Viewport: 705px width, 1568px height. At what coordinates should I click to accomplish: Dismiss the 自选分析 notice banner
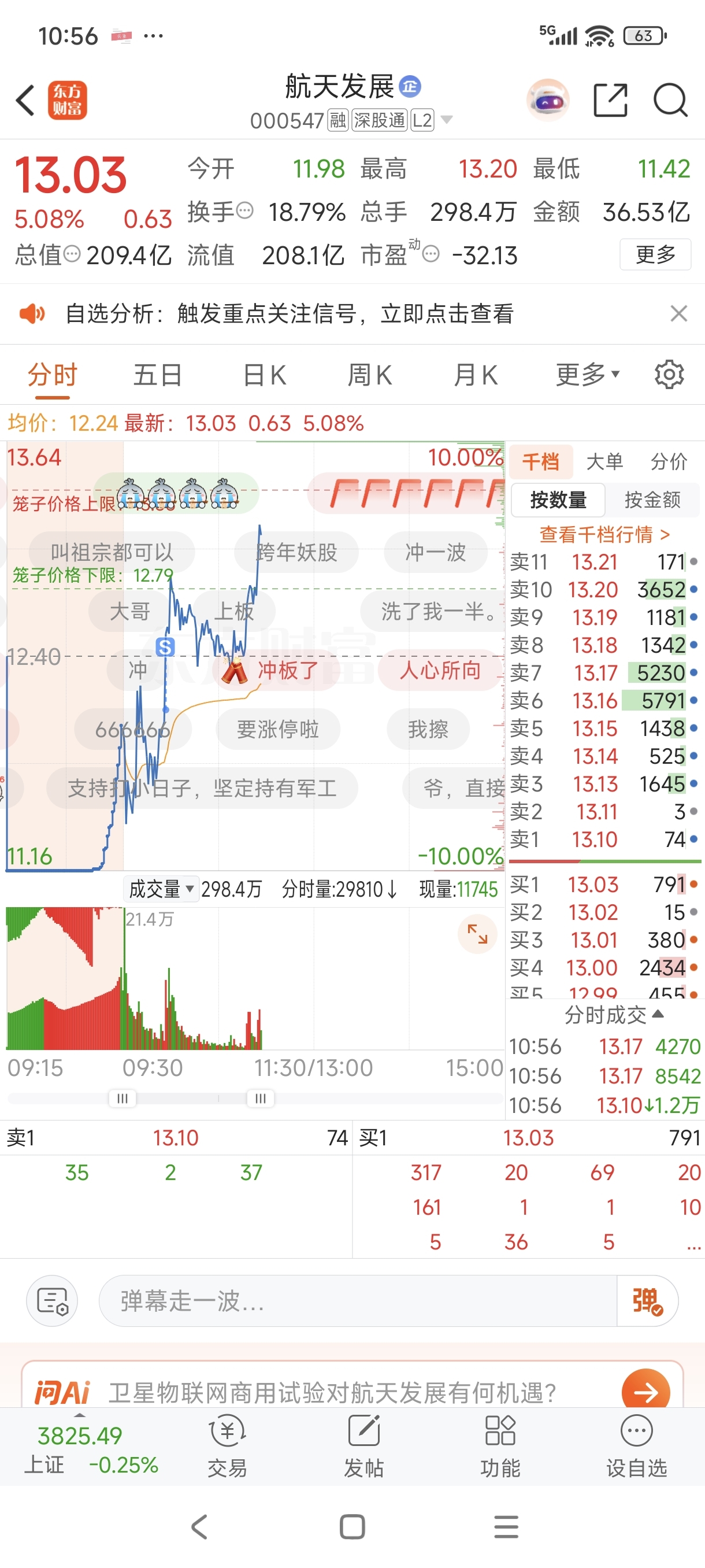(x=678, y=313)
